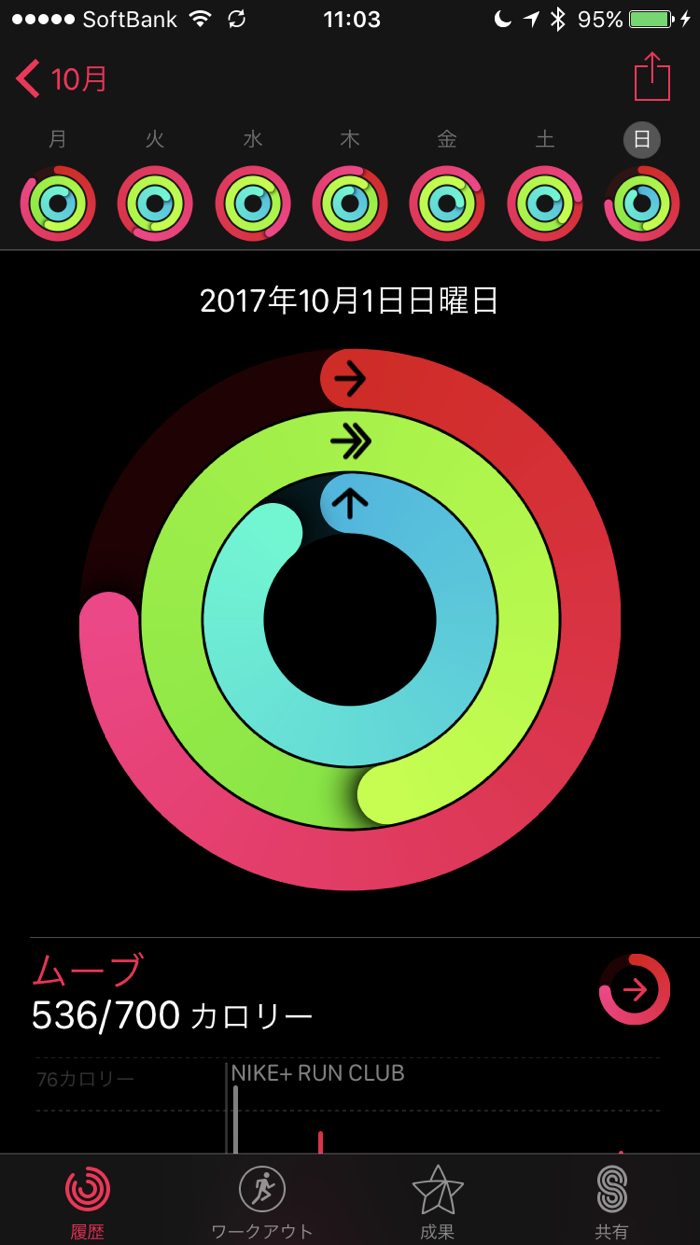Select Friday (金) activity rings
The width and height of the screenshot is (700, 1245).
(x=447, y=204)
